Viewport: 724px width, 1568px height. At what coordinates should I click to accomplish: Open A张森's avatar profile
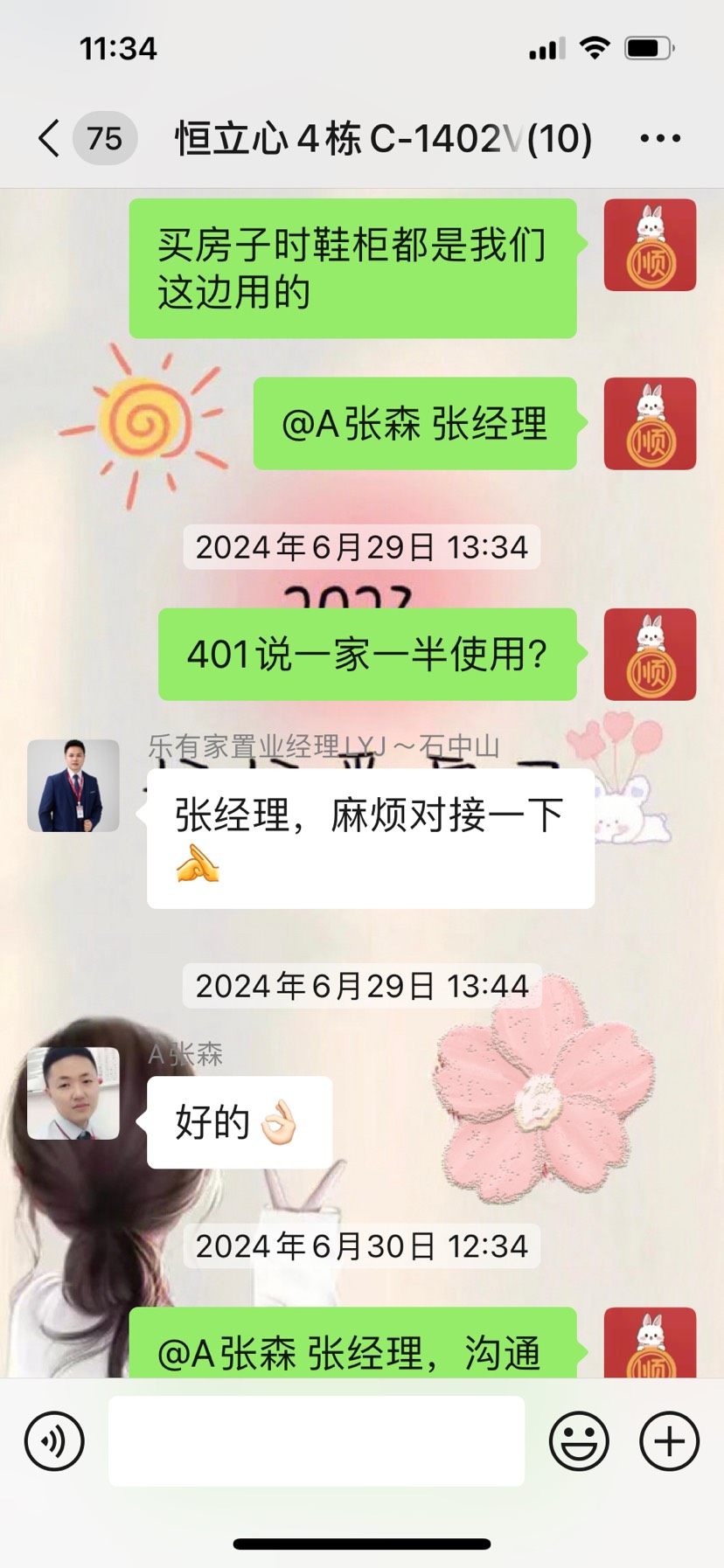73,1093
